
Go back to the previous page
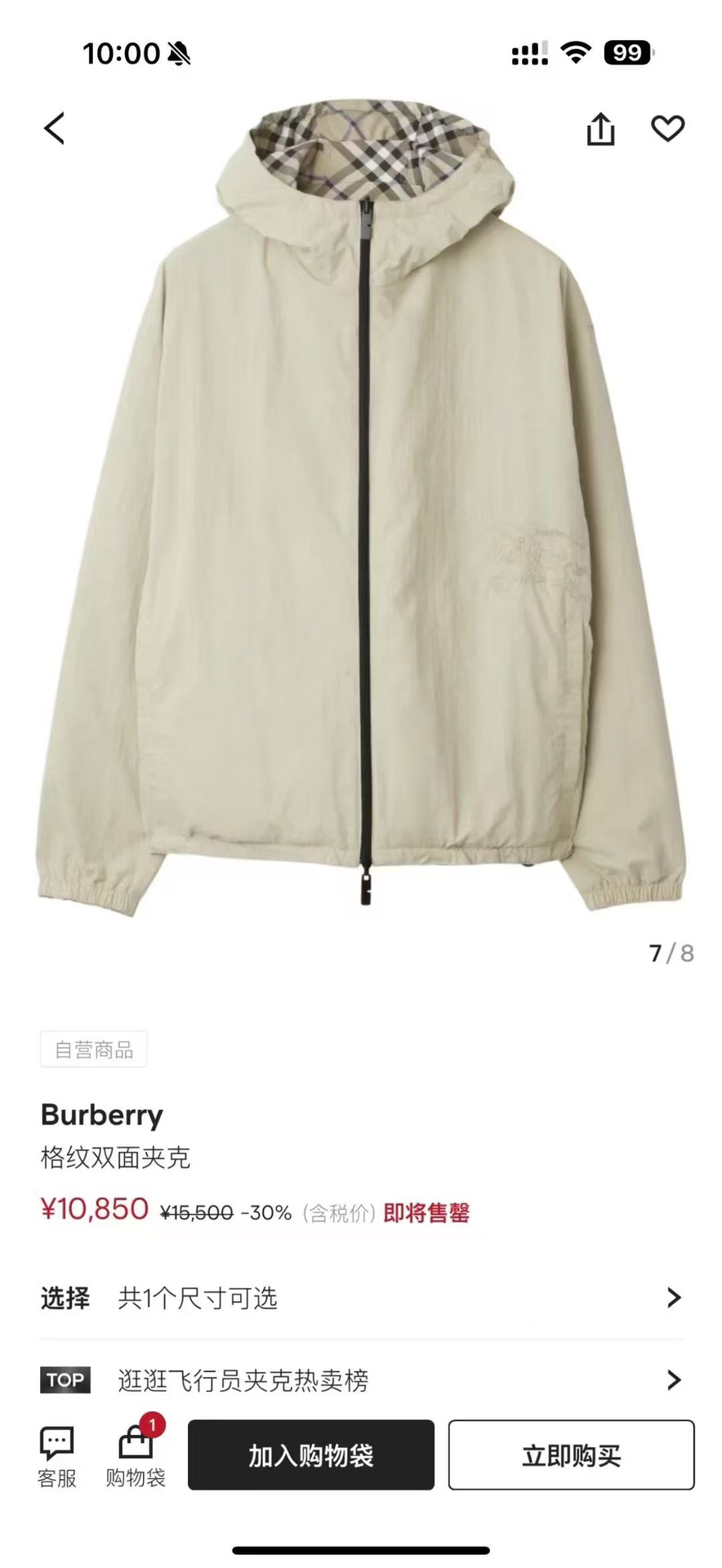(x=55, y=128)
